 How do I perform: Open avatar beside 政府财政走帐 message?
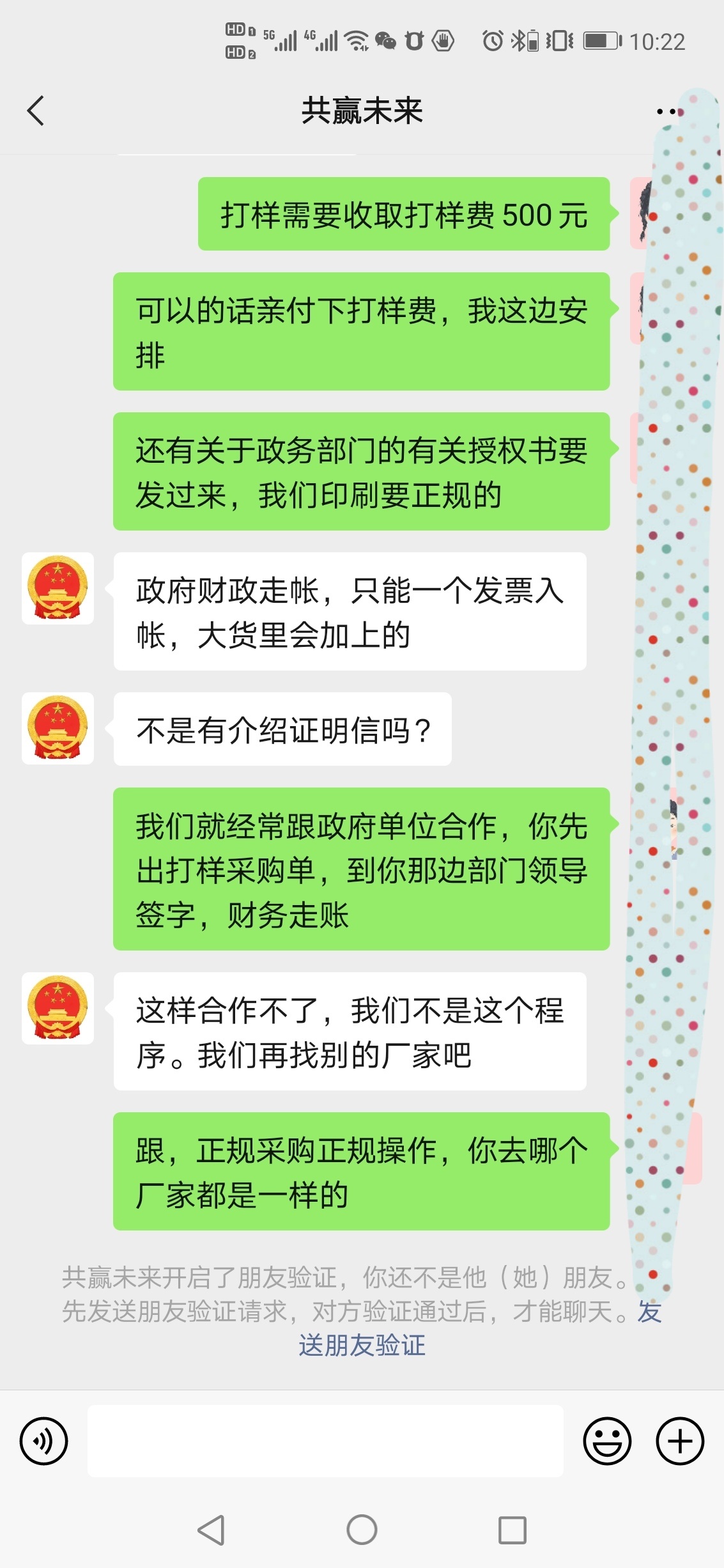click(58, 588)
